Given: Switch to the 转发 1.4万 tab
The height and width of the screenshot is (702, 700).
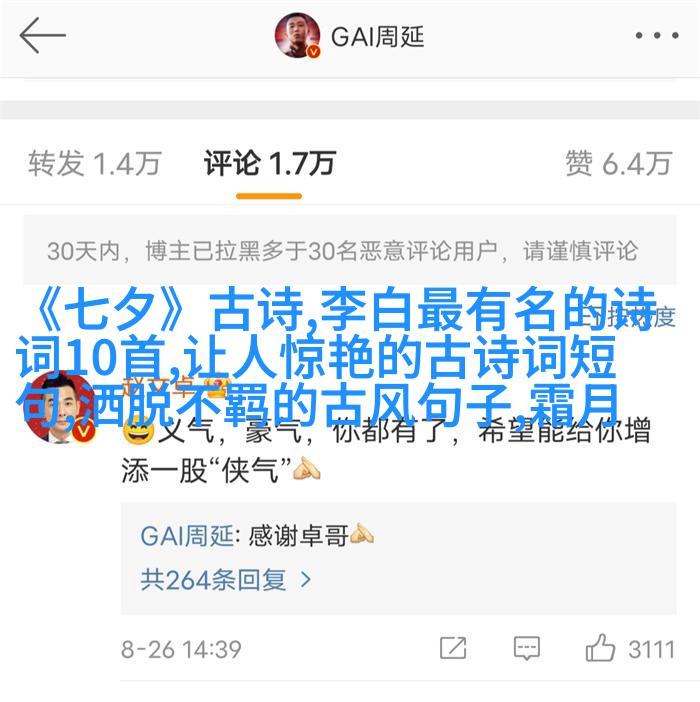Looking at the screenshot, I should pos(94,163).
